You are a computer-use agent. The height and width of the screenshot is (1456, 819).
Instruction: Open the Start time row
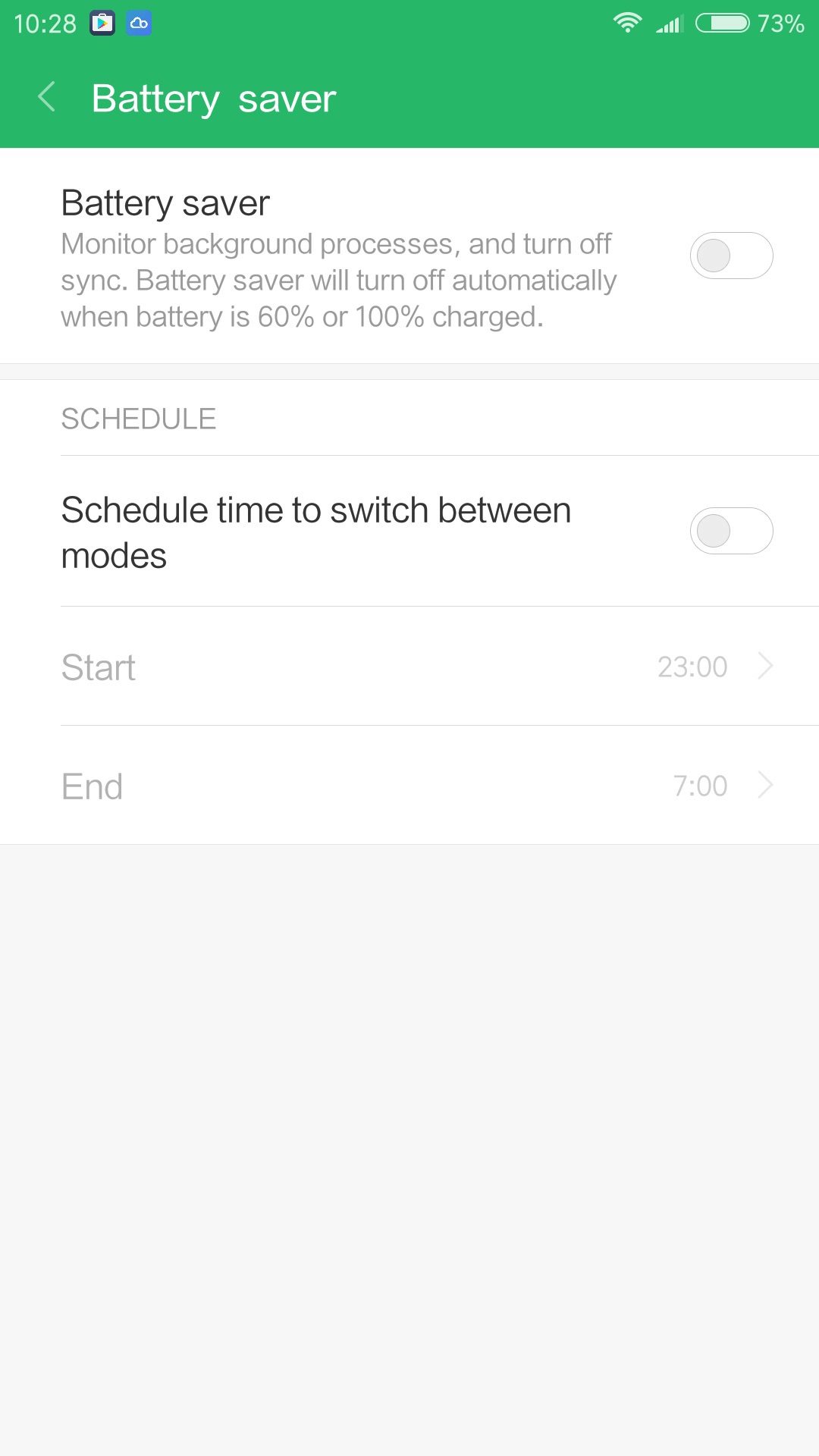click(x=409, y=667)
